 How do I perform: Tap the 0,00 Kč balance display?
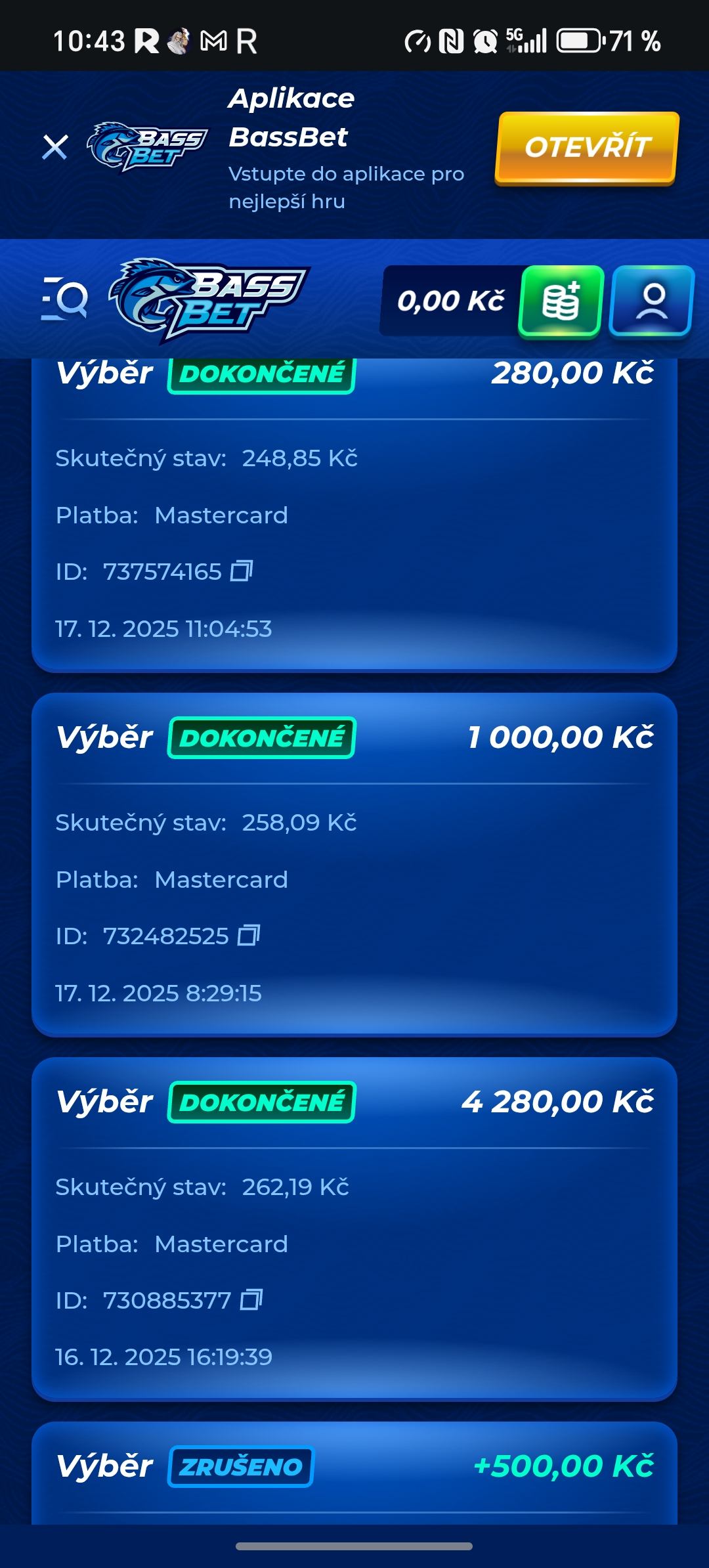click(x=450, y=301)
